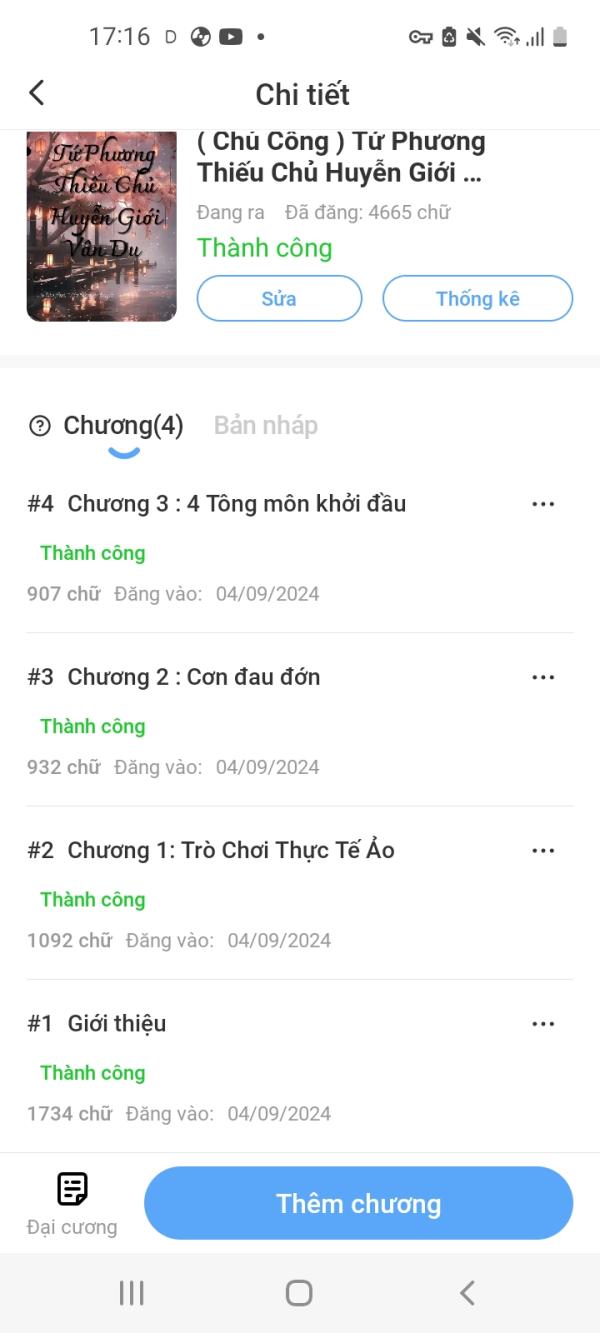The height and width of the screenshot is (1333, 600).
Task: Open Chương 3 : 4 Tông môn khởi đầu
Action: (237, 503)
